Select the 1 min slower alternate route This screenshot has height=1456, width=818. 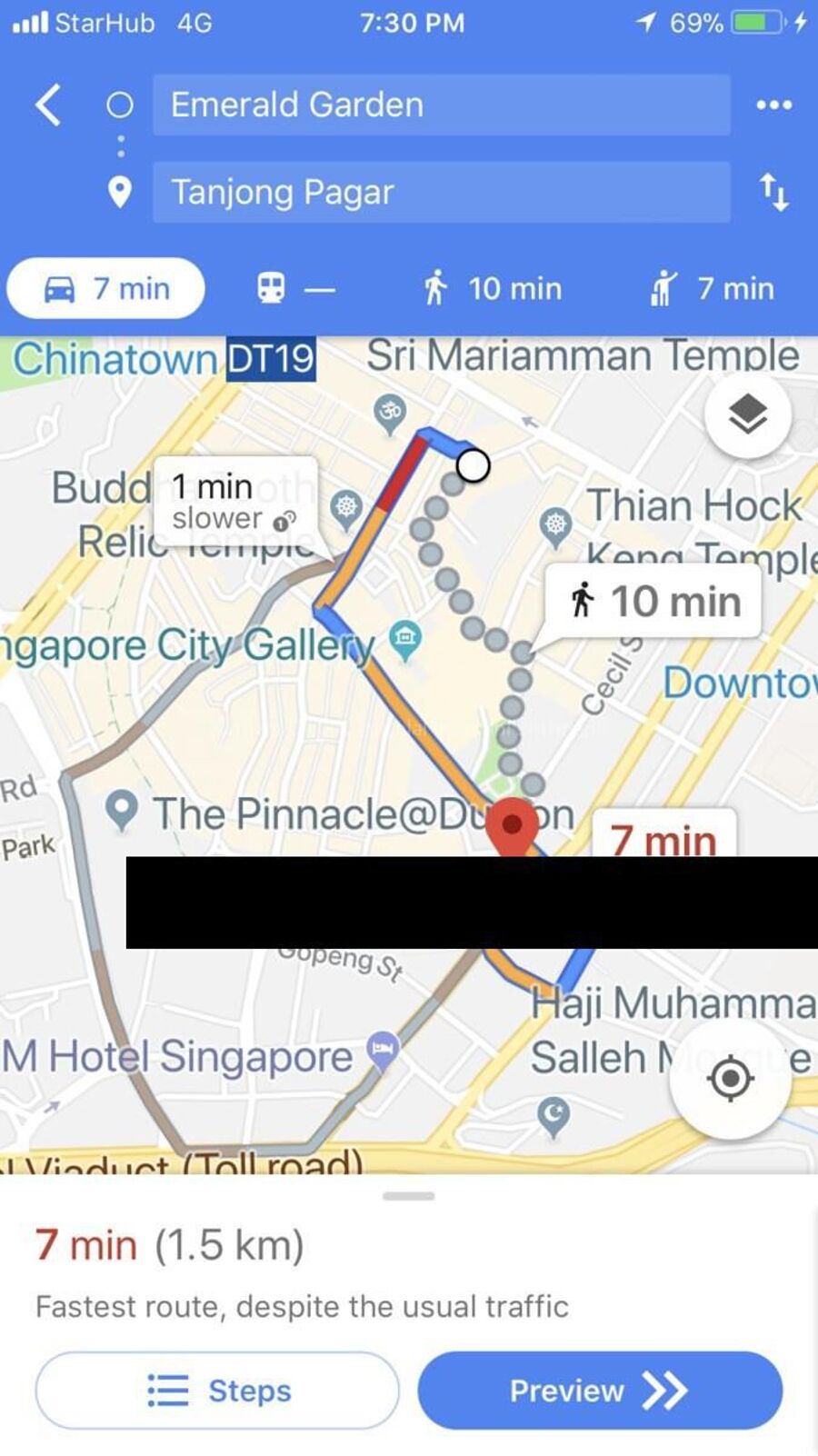[234, 502]
